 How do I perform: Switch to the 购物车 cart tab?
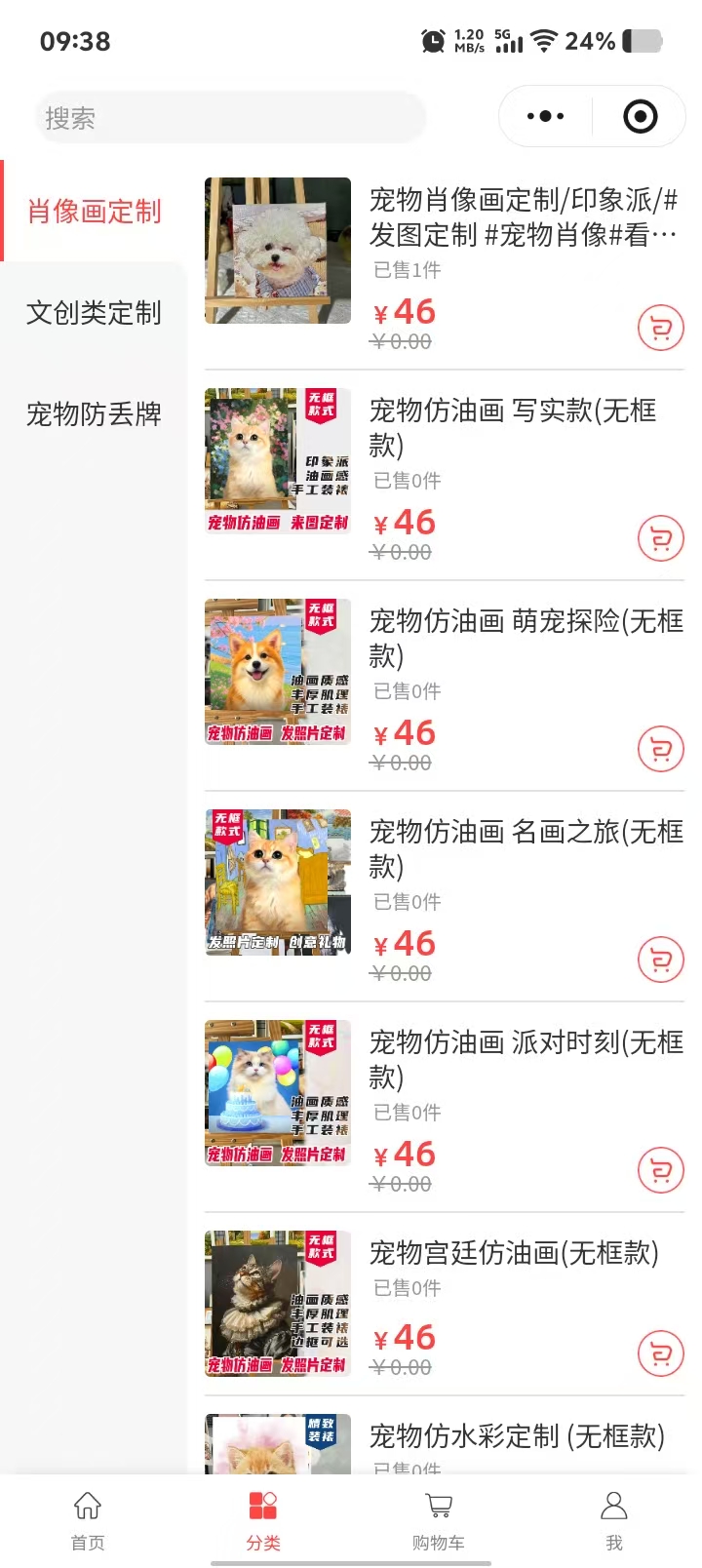click(x=439, y=1519)
